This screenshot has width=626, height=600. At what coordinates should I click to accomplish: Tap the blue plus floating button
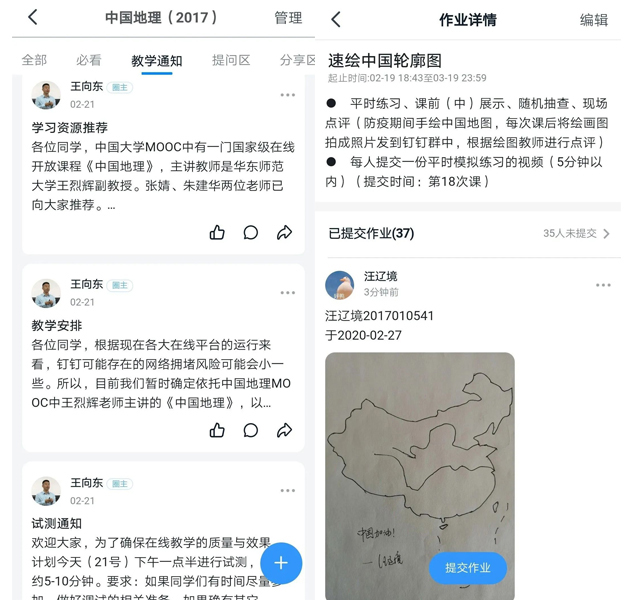point(281,563)
